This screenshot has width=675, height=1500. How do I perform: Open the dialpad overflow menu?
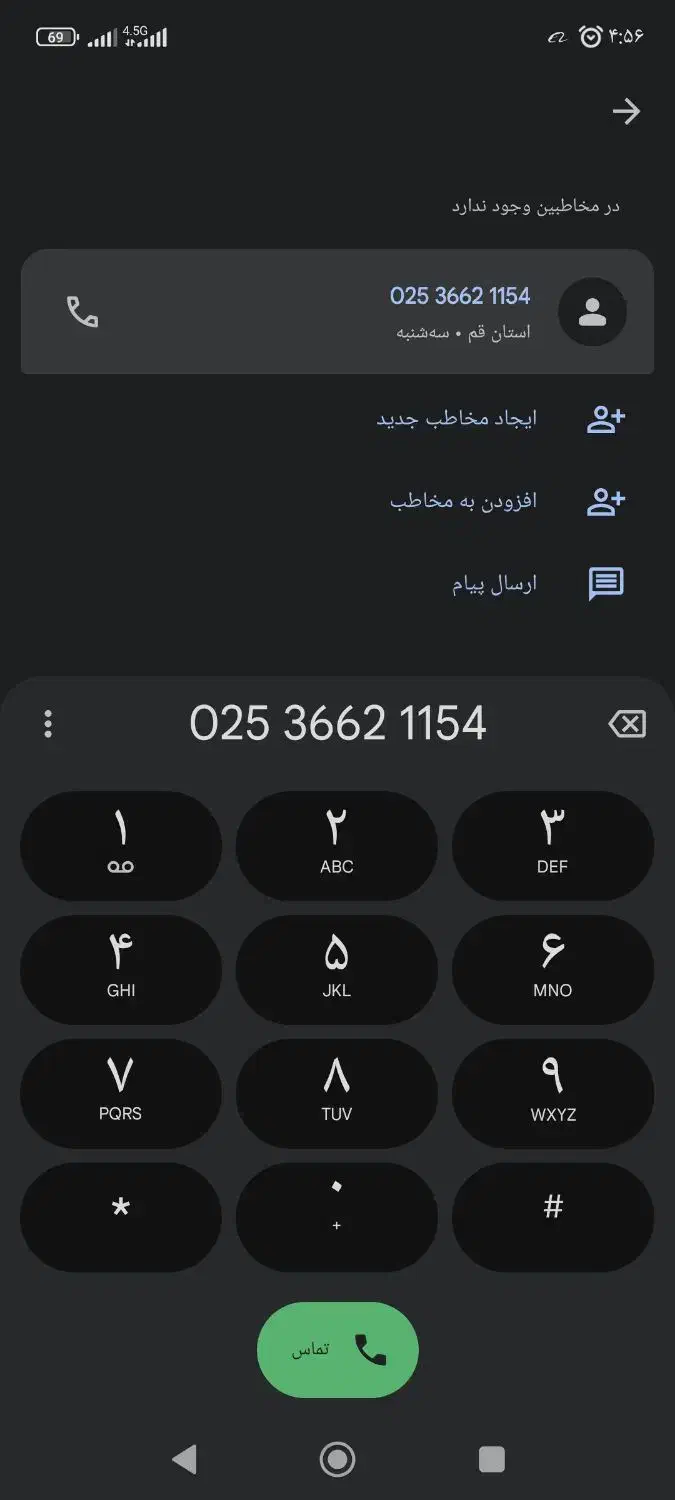pyautogui.click(x=48, y=724)
